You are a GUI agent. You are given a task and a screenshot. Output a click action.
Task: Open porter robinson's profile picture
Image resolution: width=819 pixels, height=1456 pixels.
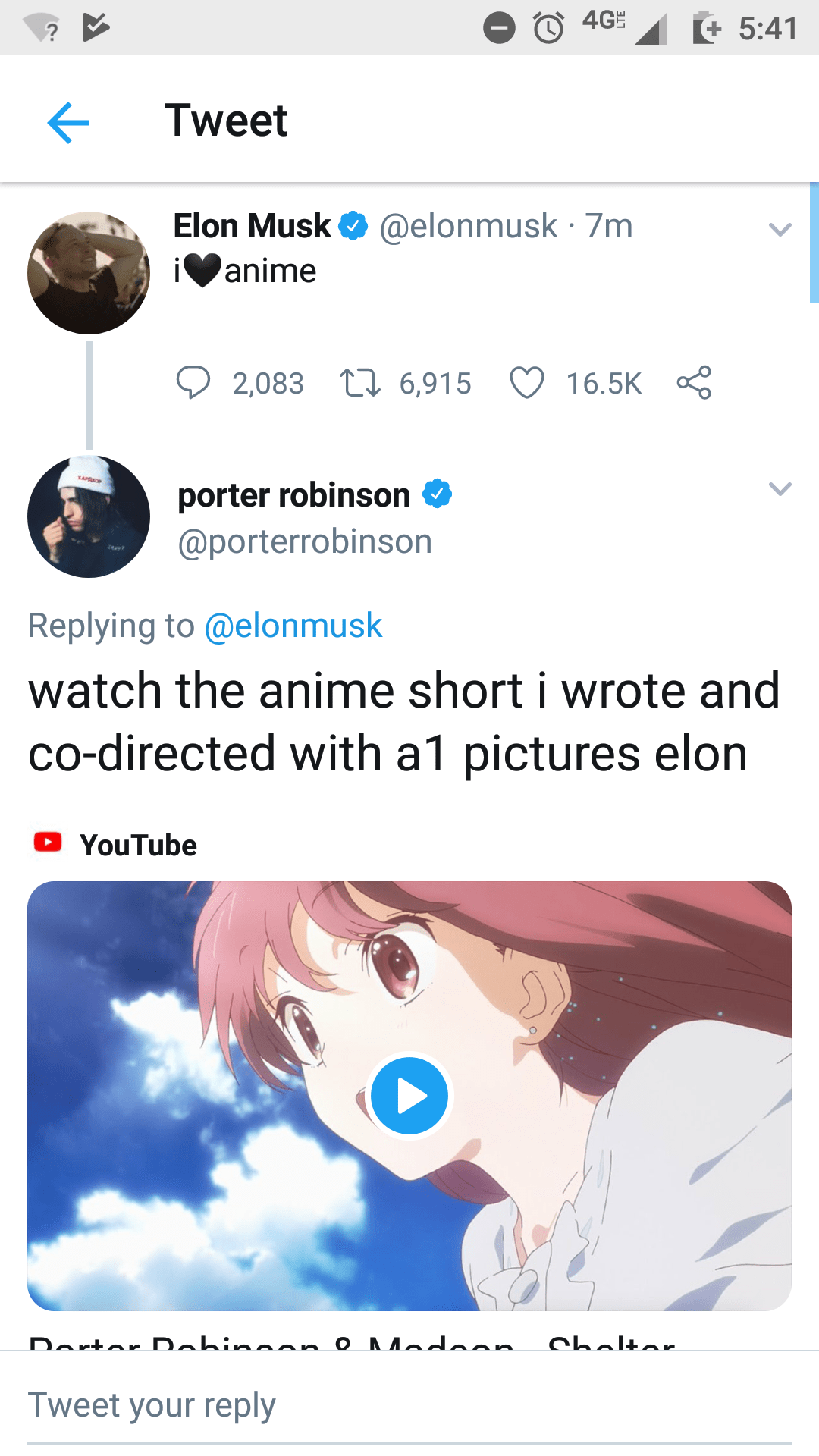[89, 516]
